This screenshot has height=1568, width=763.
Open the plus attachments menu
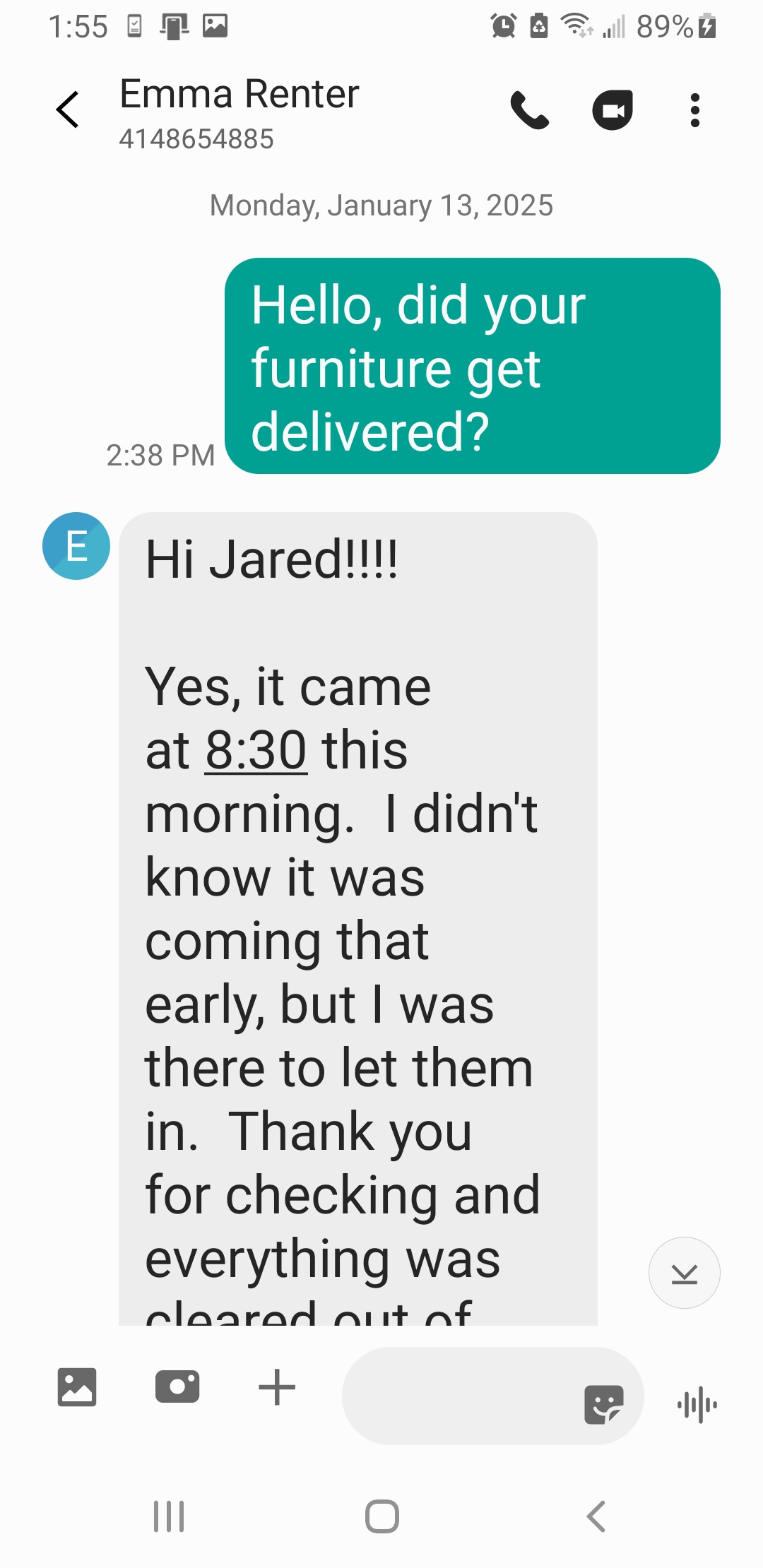coord(277,1387)
